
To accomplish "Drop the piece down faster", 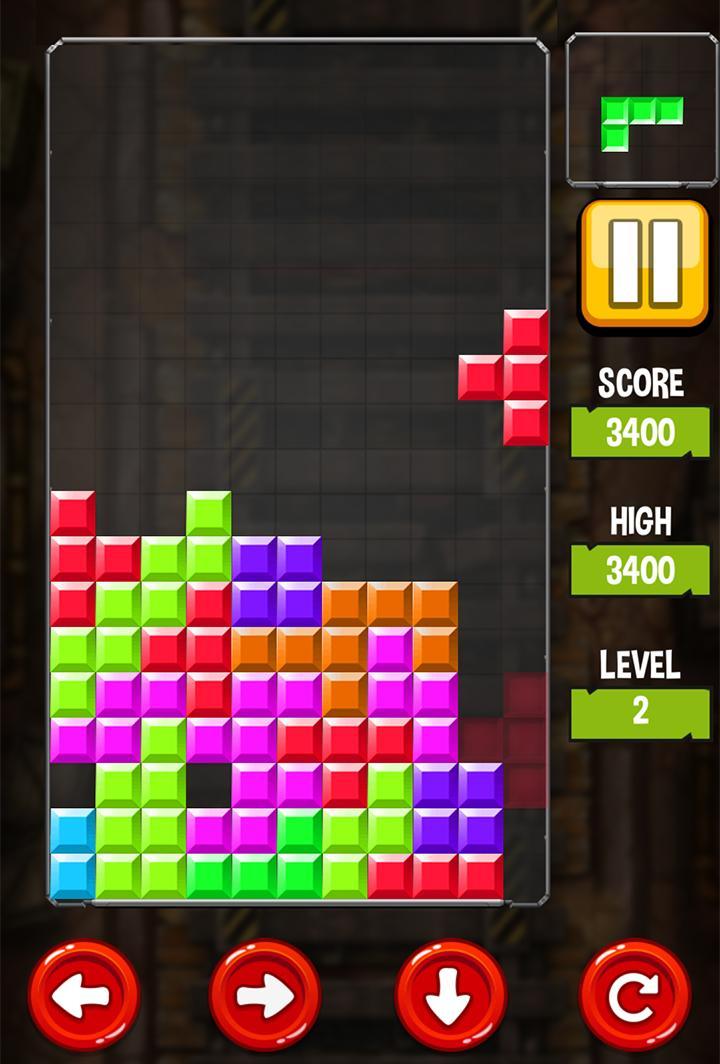I will pyautogui.click(x=450, y=994).
